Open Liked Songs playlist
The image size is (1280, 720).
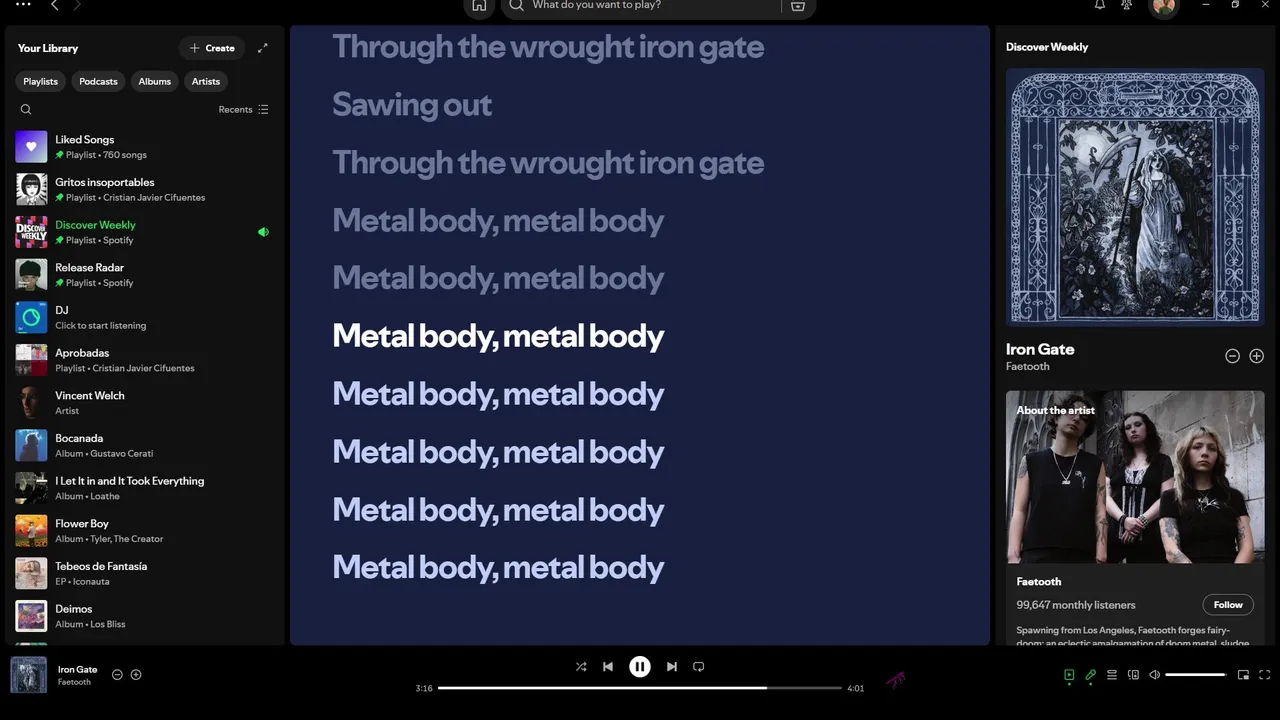(84, 140)
